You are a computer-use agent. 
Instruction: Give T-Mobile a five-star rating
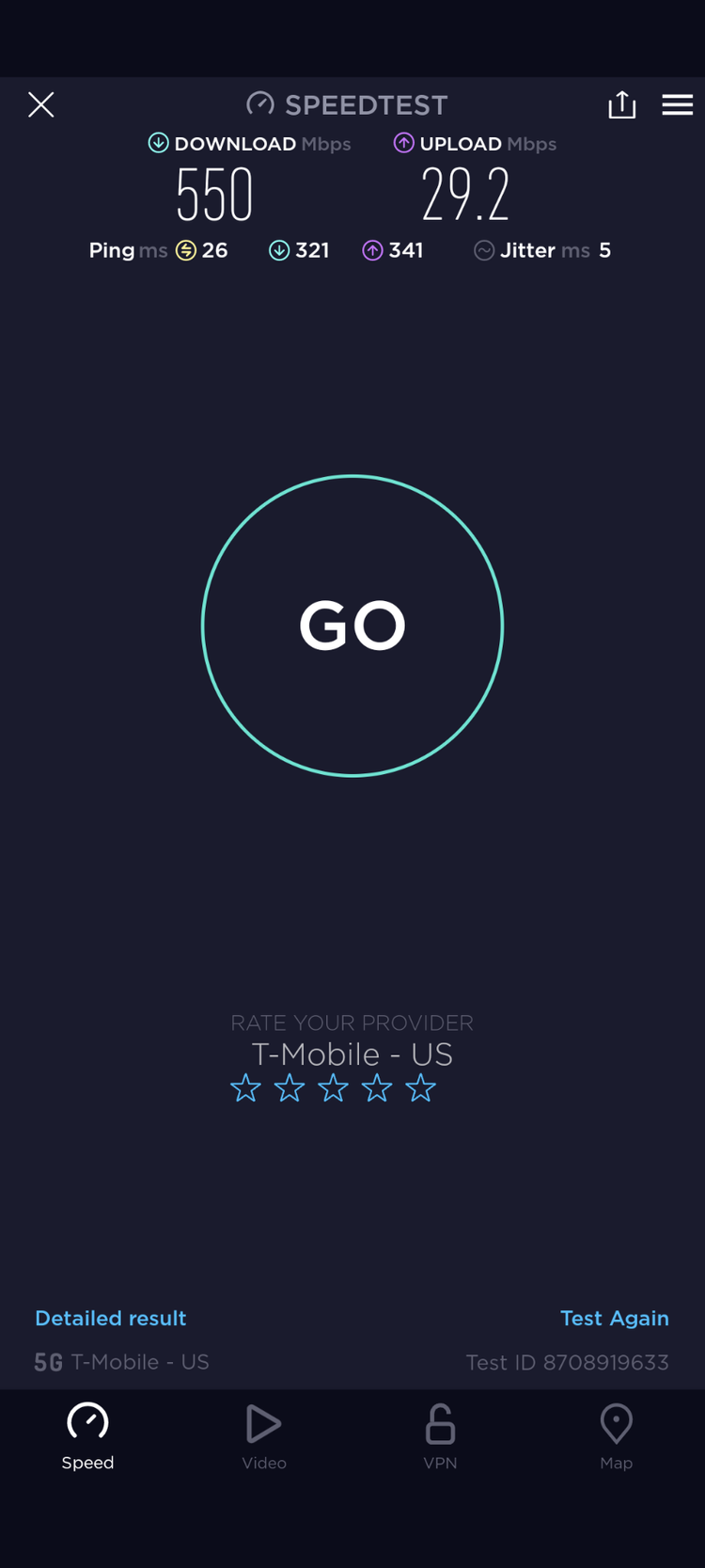pyautogui.click(x=420, y=1088)
